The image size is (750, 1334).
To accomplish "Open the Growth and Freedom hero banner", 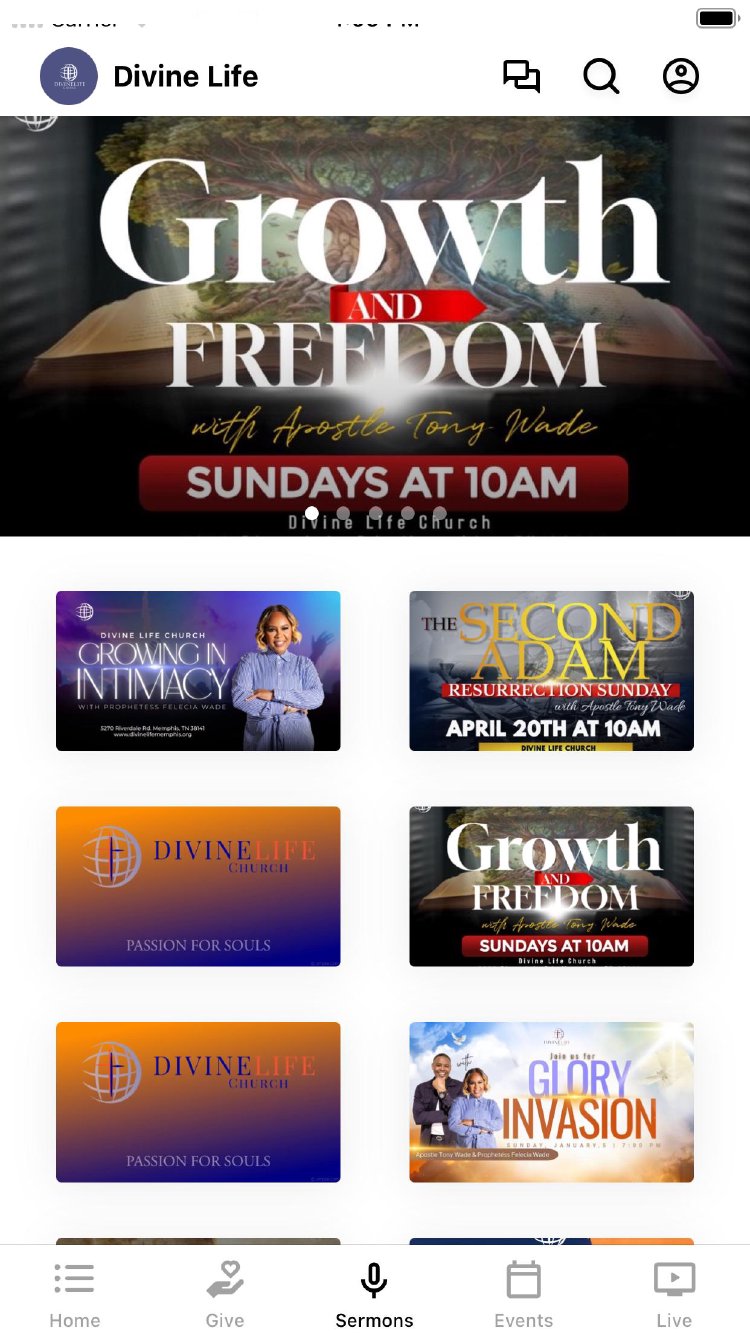I will coord(375,325).
